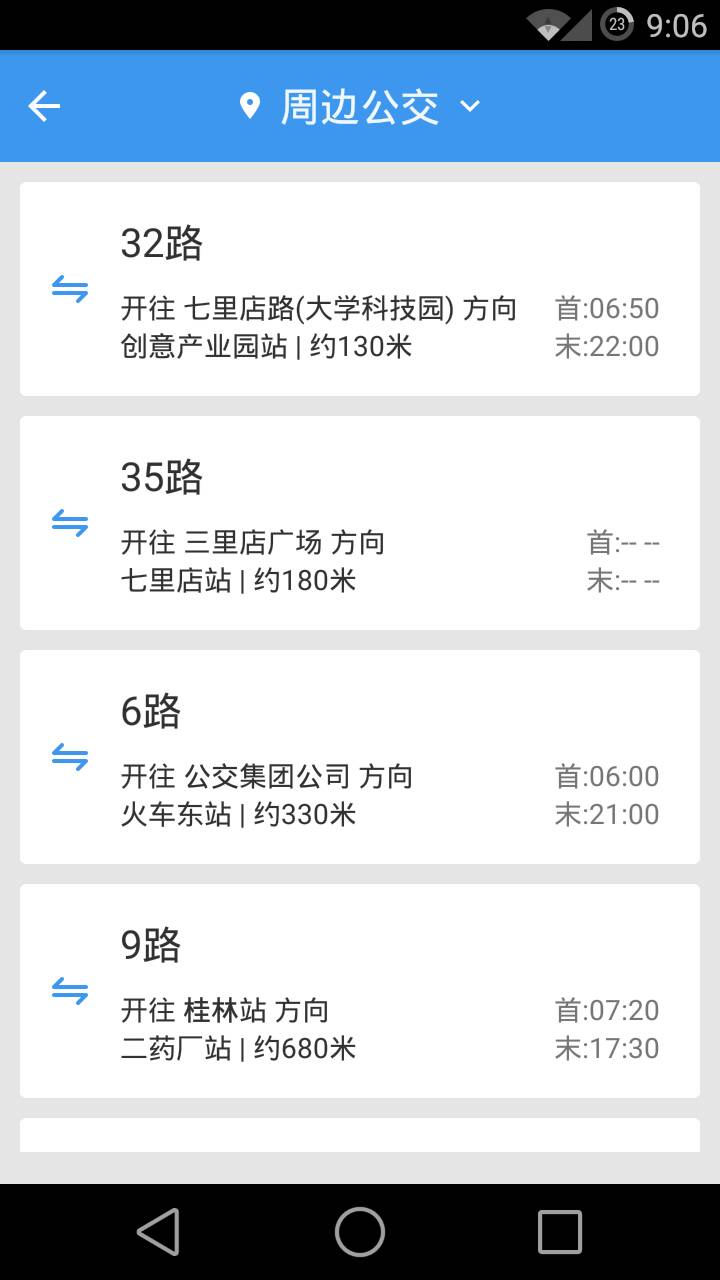This screenshot has height=1280, width=720.
Task: Select the 9路 bus route card
Action: [360, 991]
